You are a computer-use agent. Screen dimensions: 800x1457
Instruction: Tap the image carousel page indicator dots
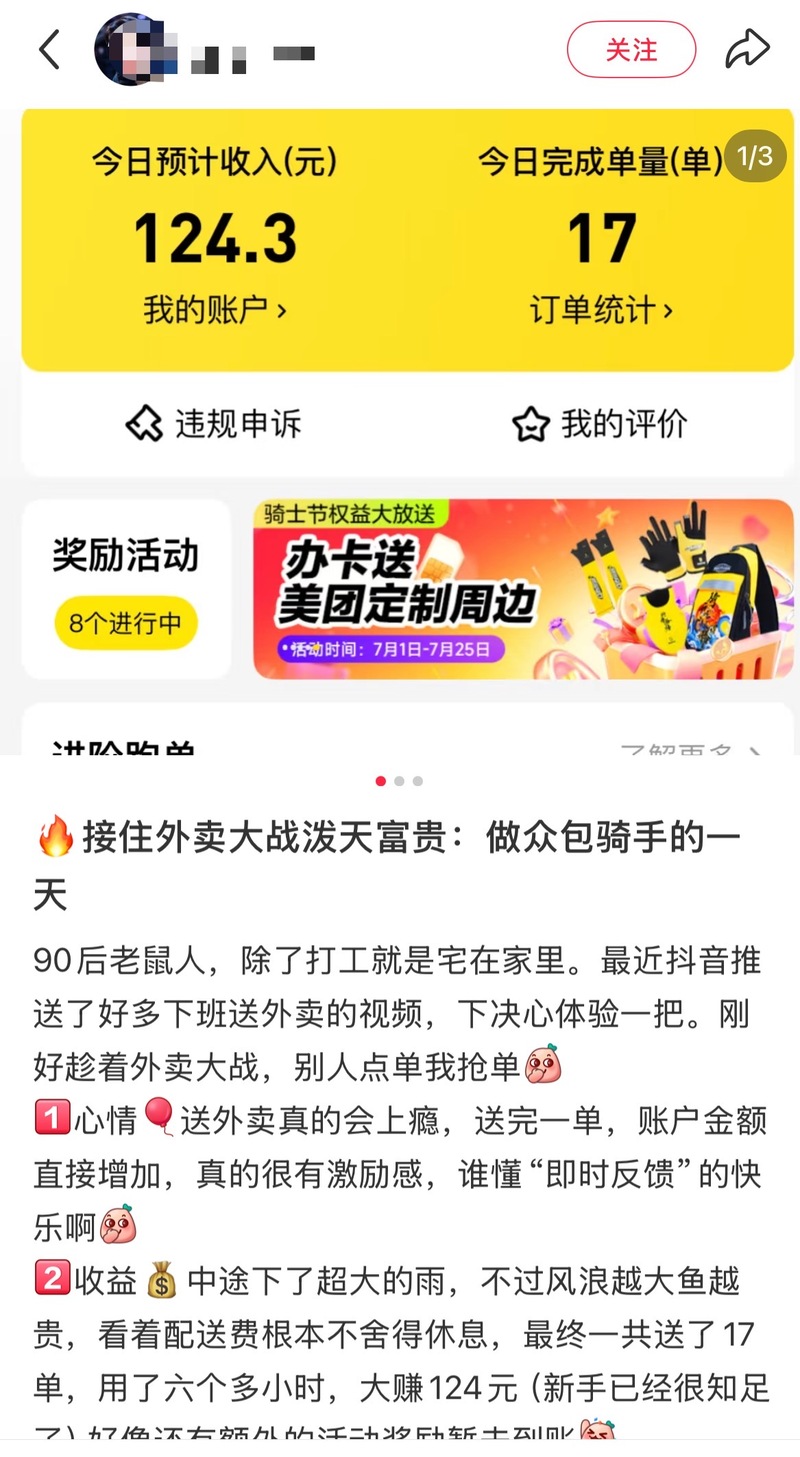[399, 781]
